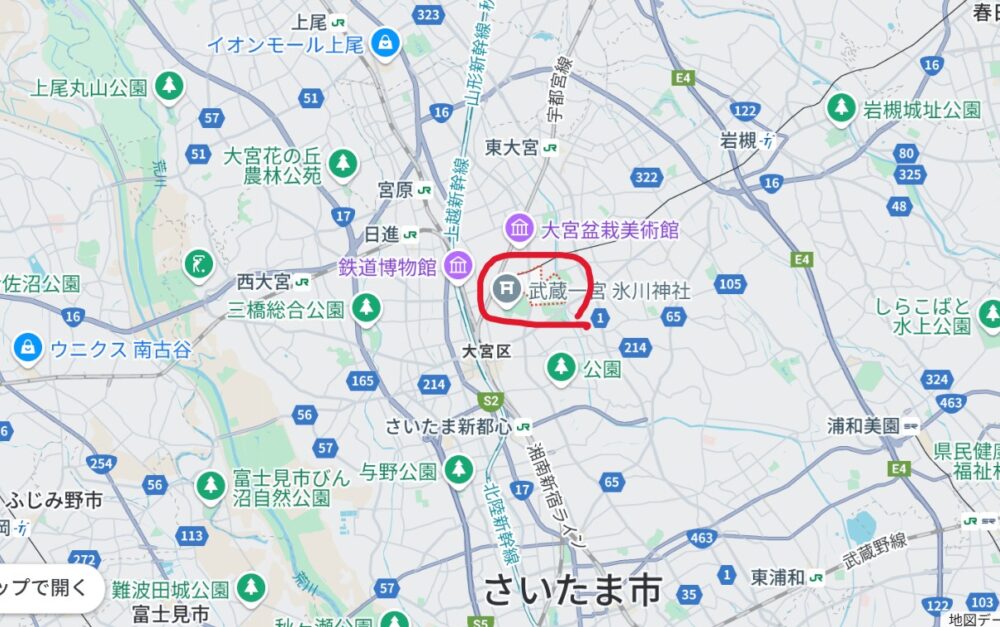This screenshot has height=627, width=1000.
Task: Tap the 'マップで開く' button
Action: point(48,587)
